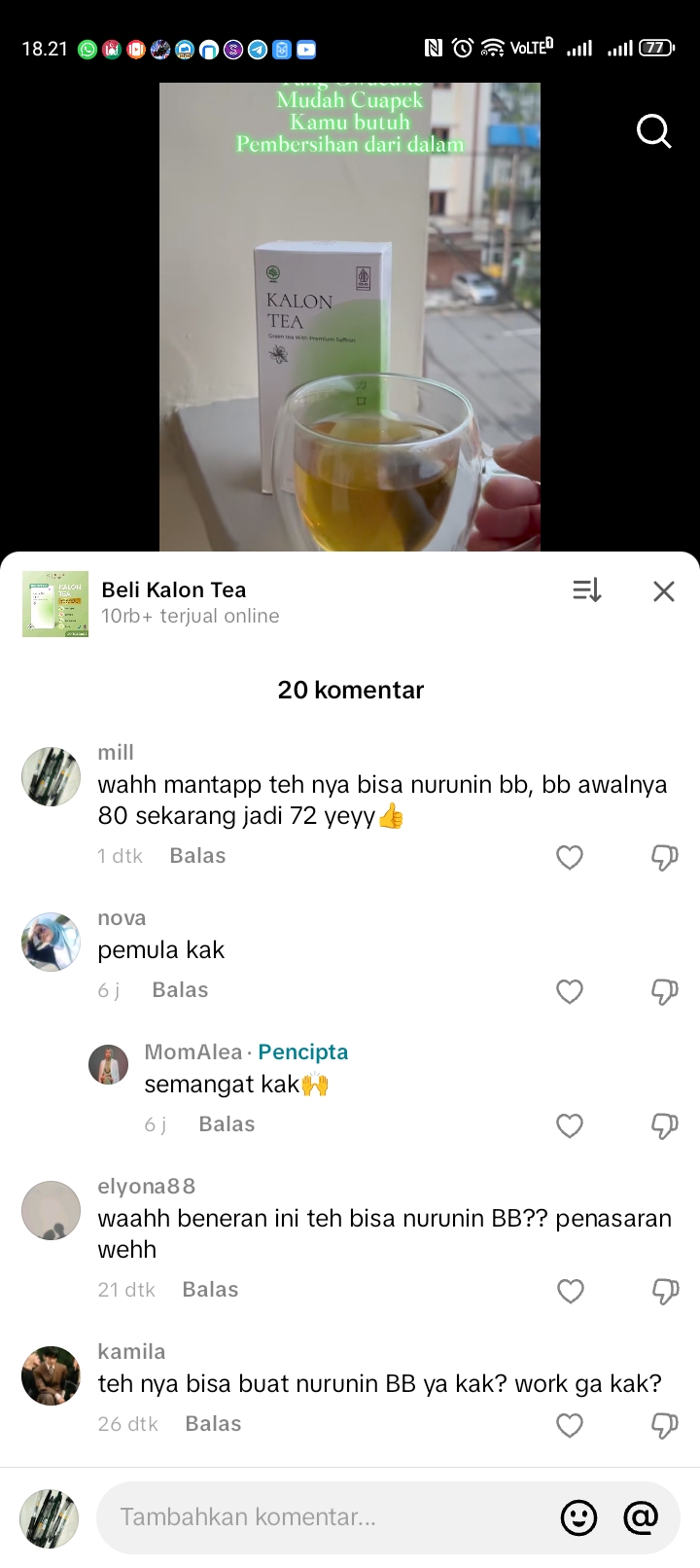Like MomAlea's reply

click(569, 1125)
